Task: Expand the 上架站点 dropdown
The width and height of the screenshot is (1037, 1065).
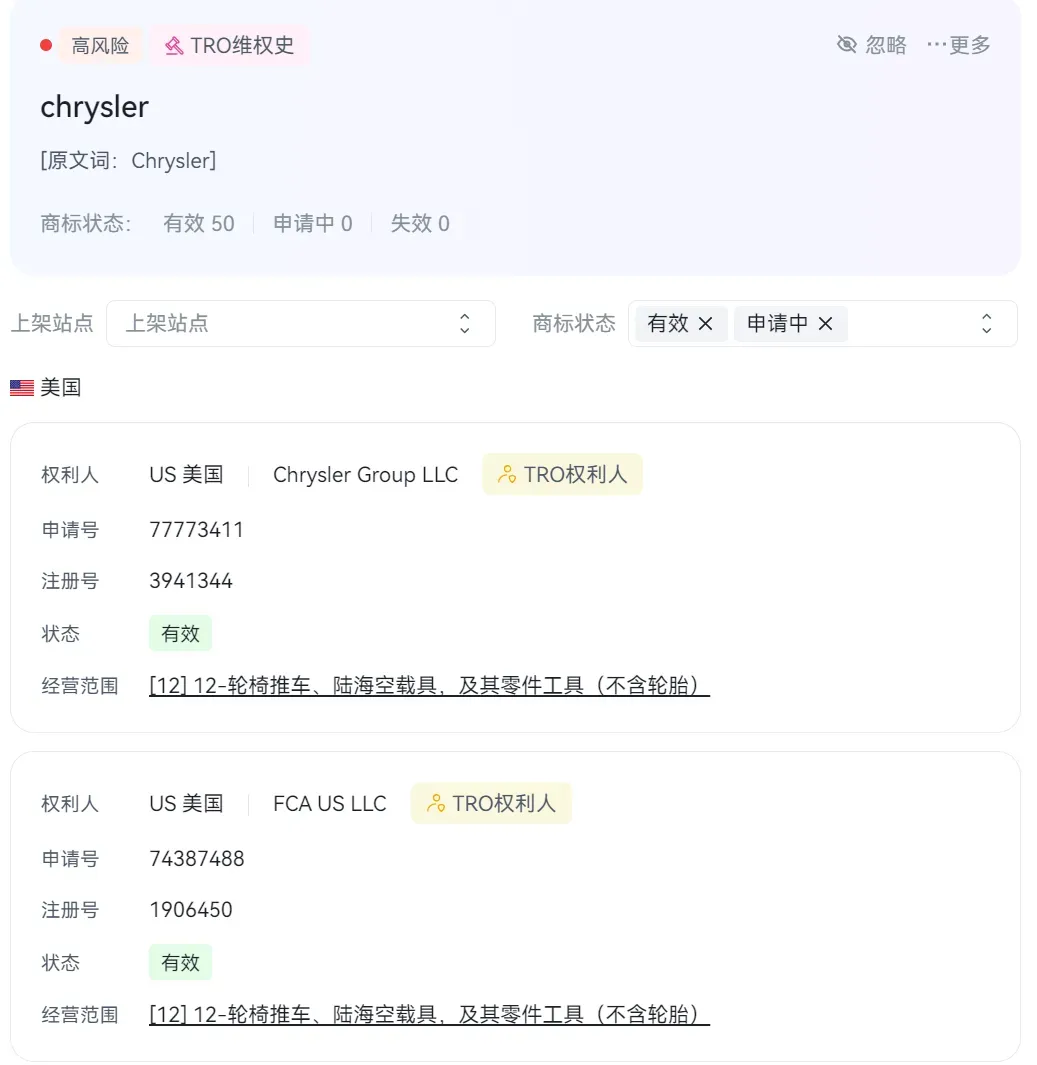Action: click(x=301, y=323)
